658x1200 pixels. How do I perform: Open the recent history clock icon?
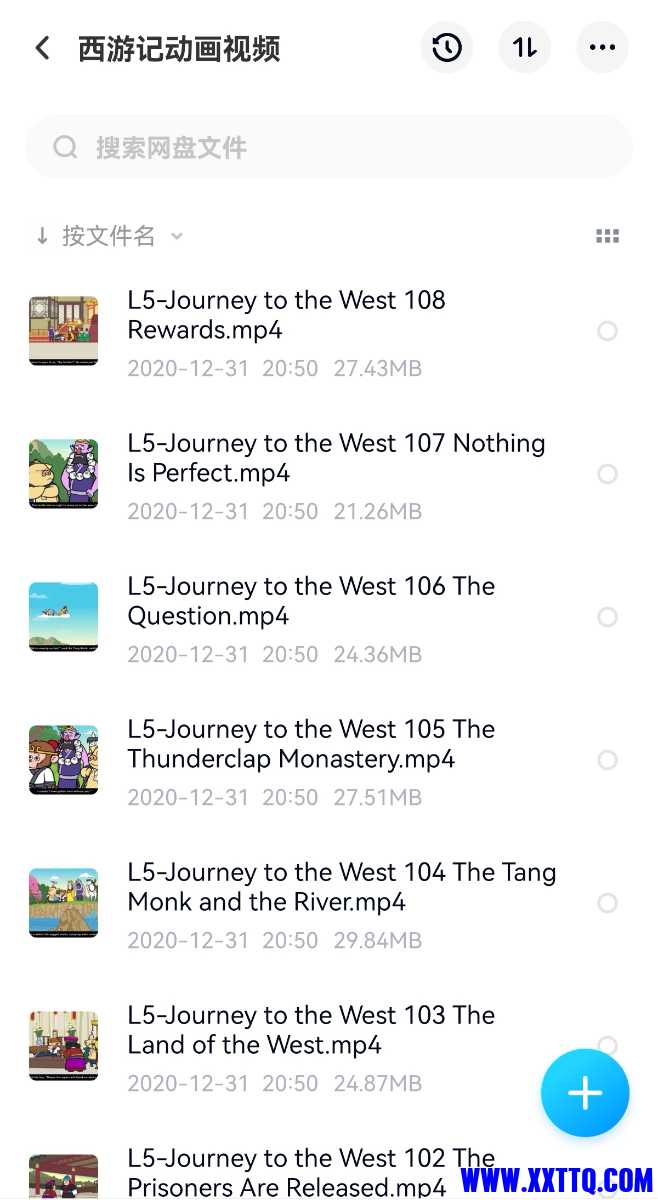click(446, 48)
